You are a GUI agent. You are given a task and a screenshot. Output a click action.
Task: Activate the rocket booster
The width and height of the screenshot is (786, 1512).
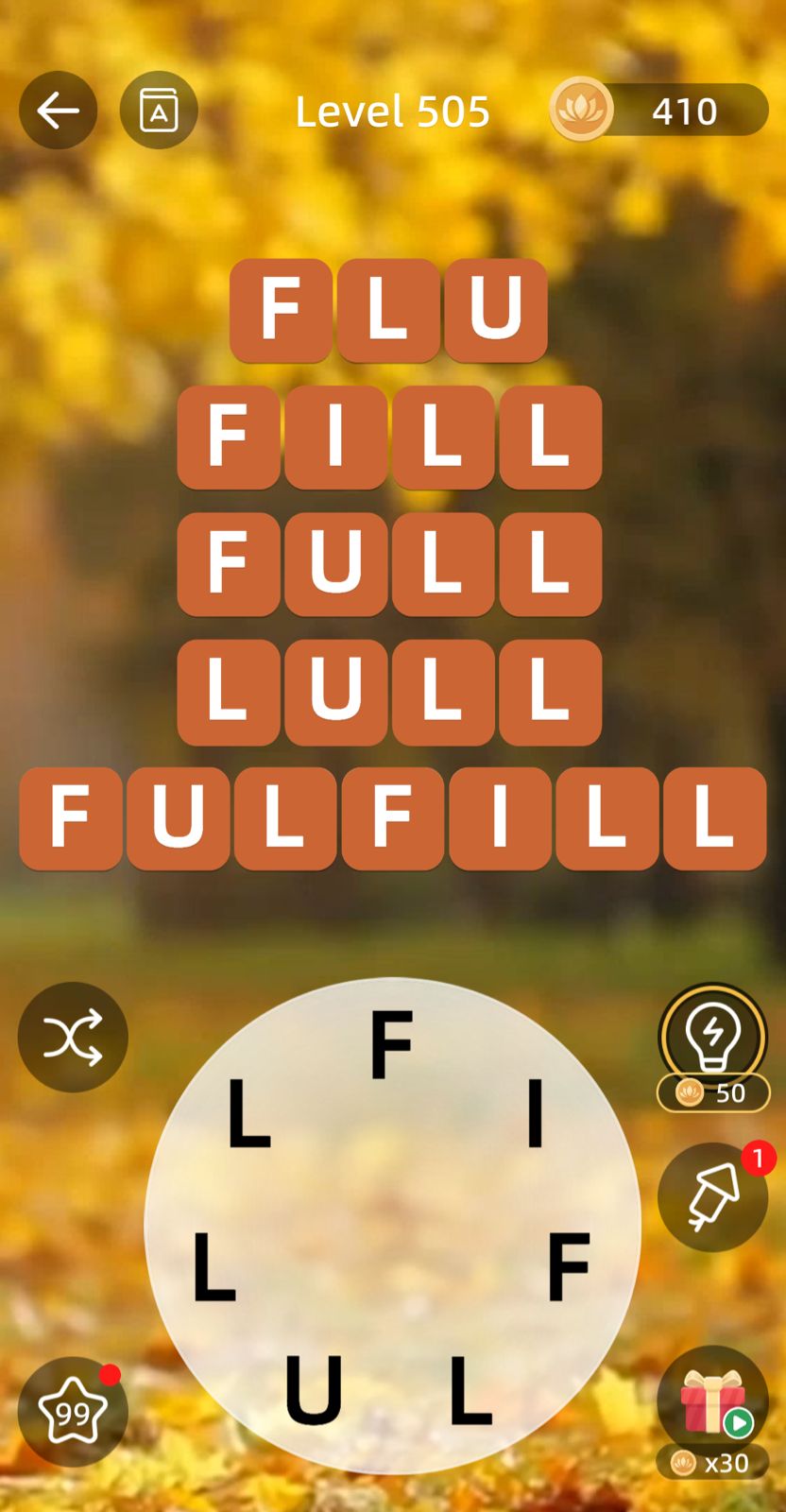click(712, 1196)
